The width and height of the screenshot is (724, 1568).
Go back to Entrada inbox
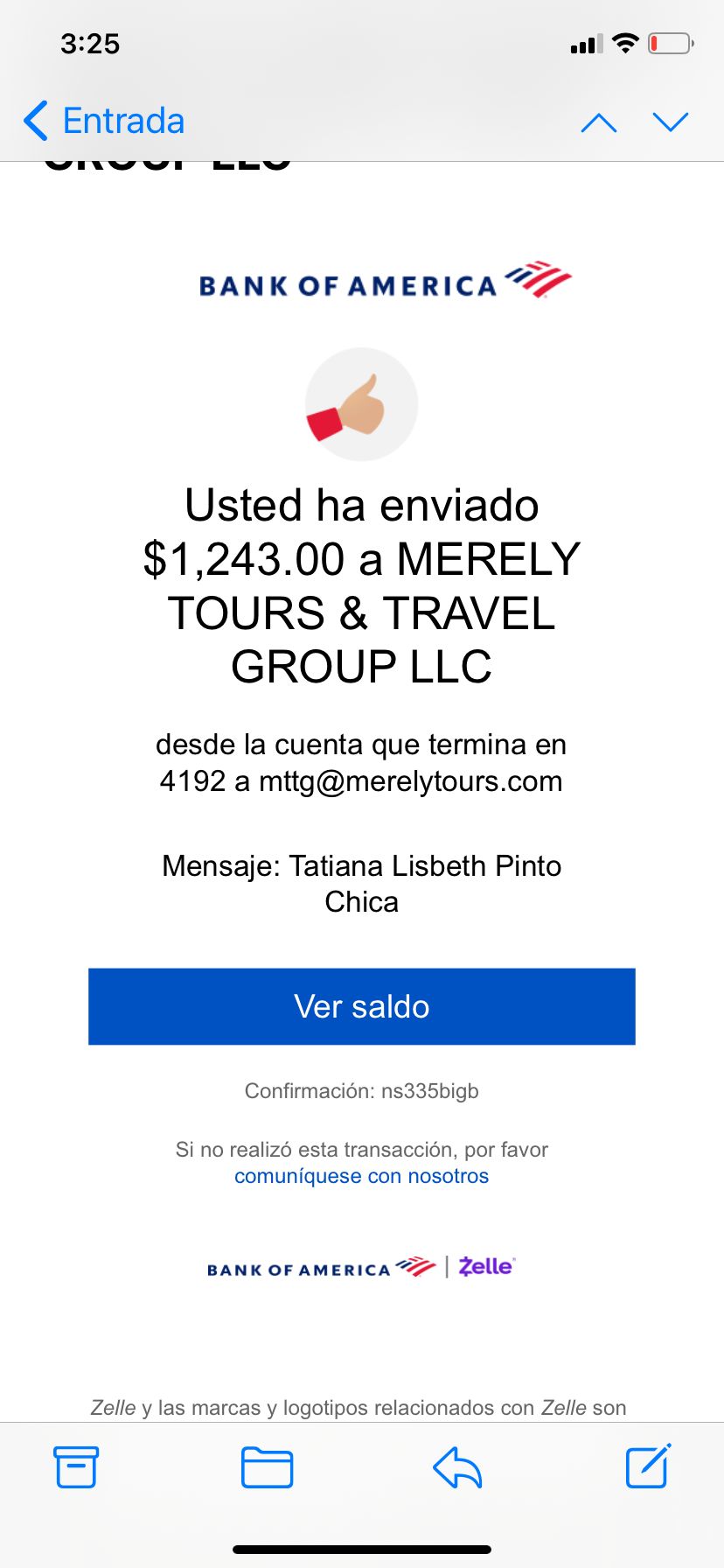point(104,121)
